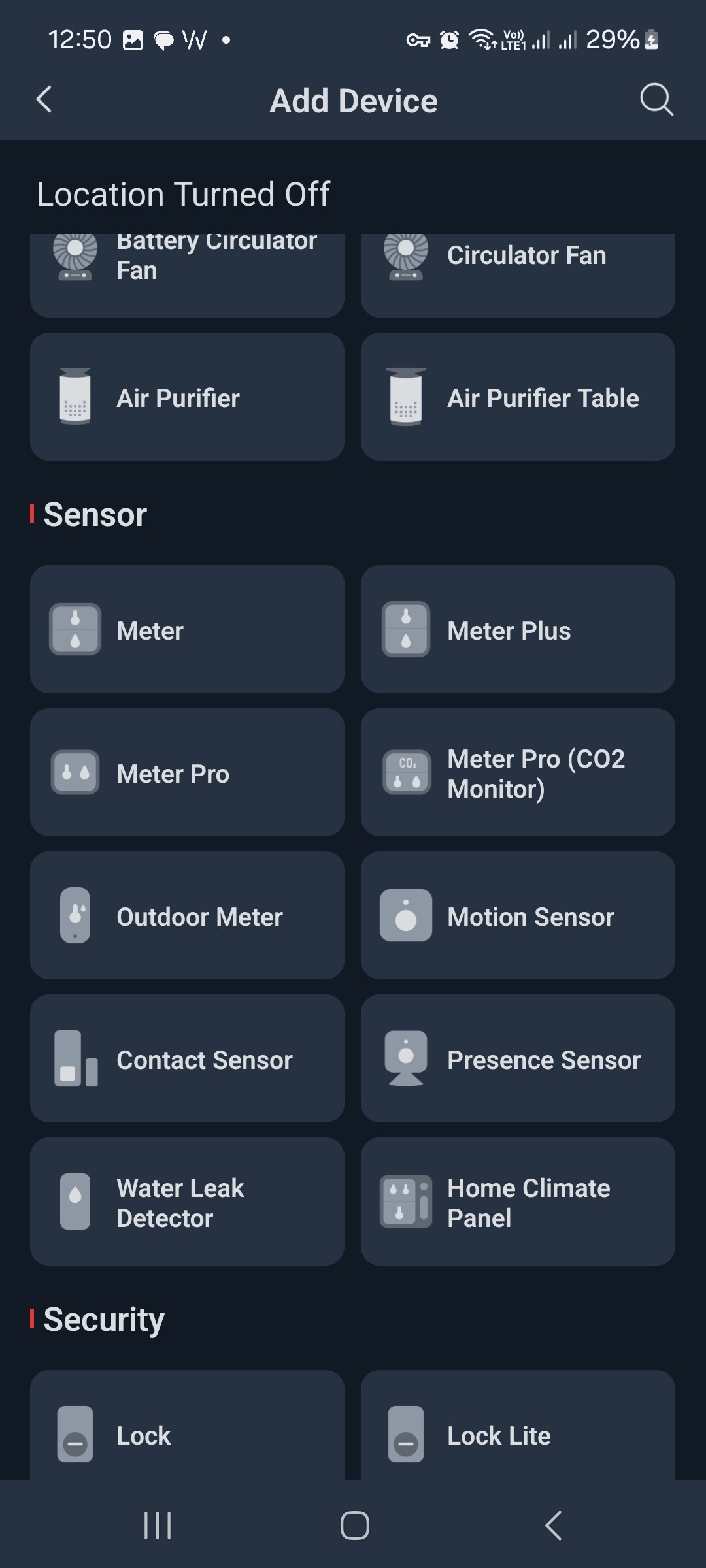Screen dimensions: 706x1568
Task: Go to the home screen
Action: (354, 1526)
